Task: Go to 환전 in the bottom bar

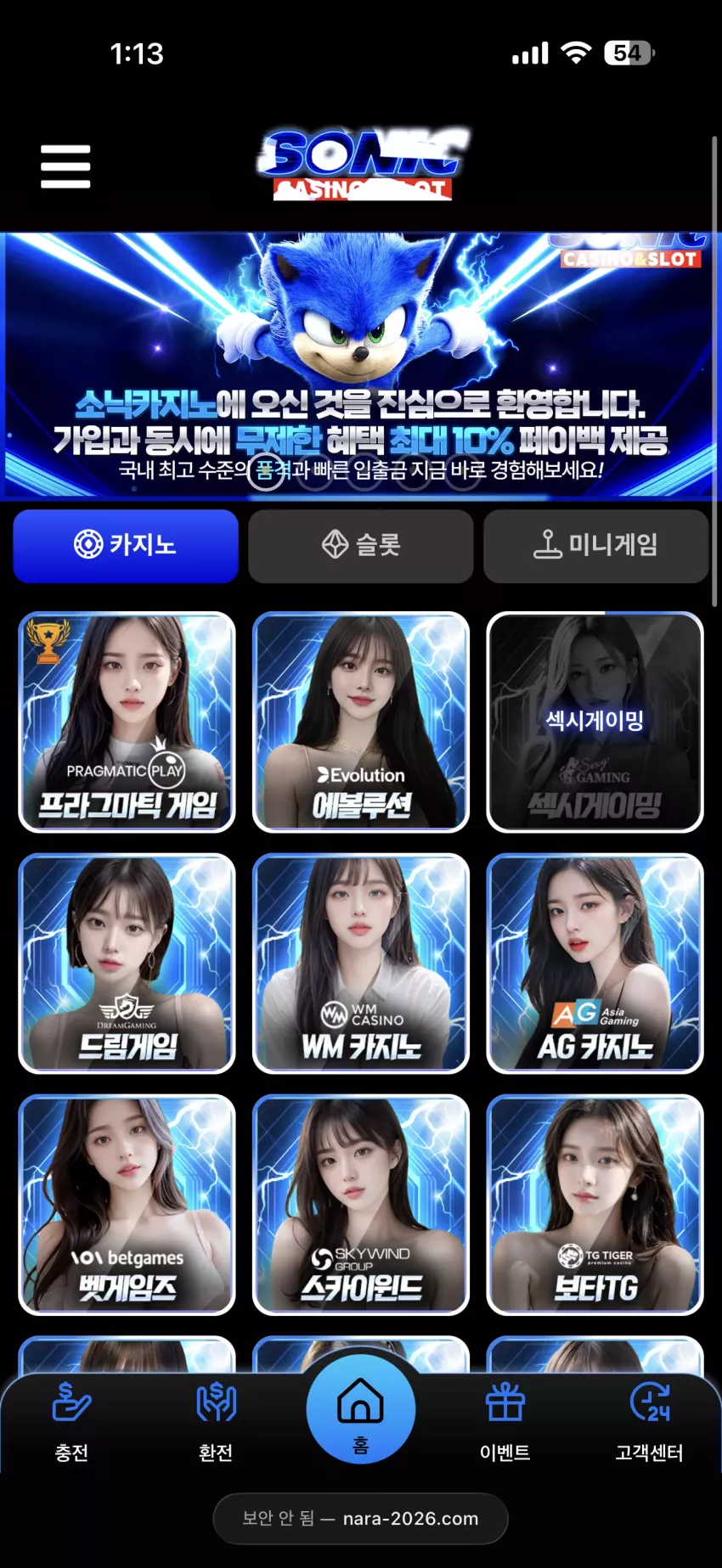Action: [216, 1422]
